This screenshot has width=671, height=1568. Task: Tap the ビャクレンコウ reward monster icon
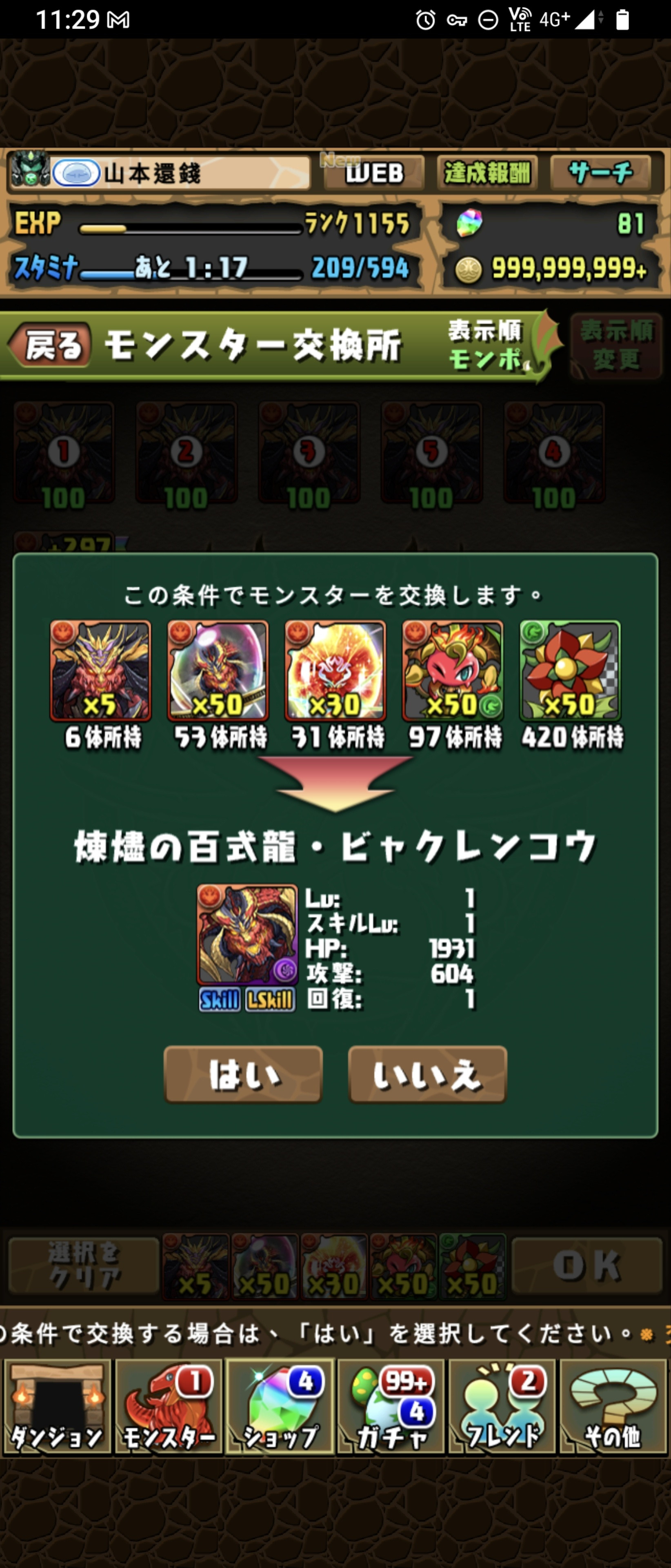247,934
